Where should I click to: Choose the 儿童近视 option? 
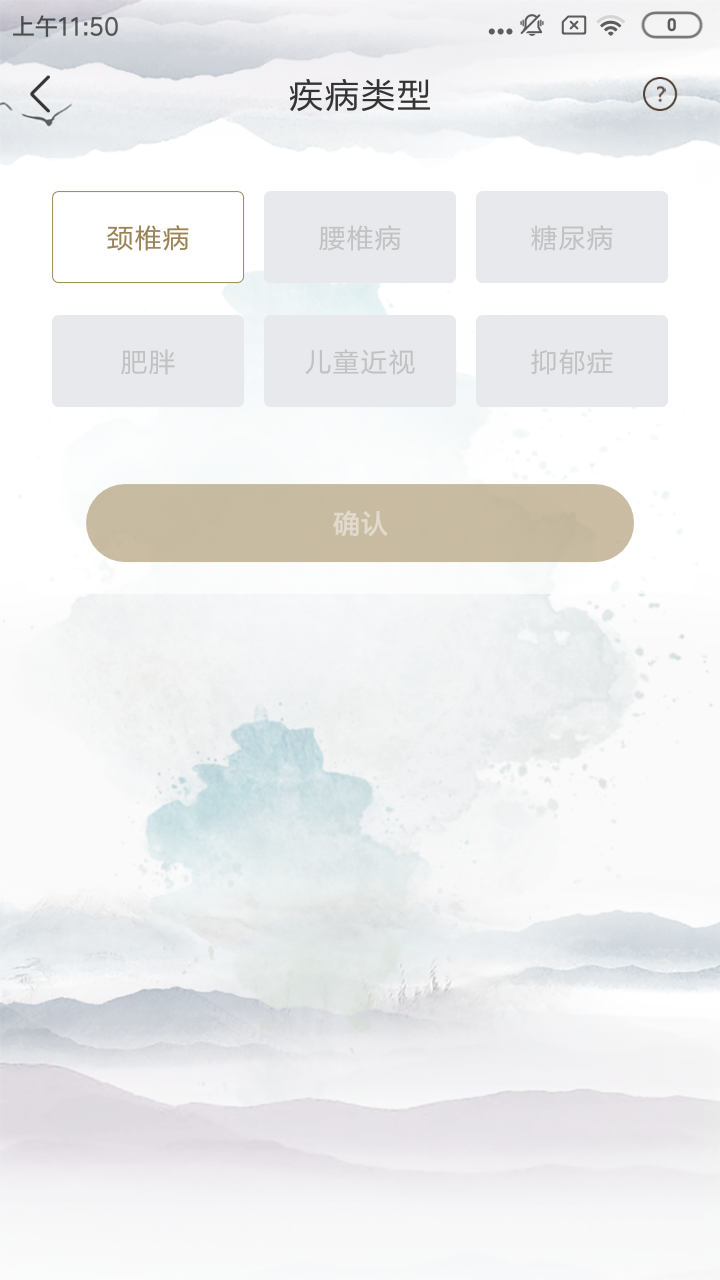click(359, 360)
